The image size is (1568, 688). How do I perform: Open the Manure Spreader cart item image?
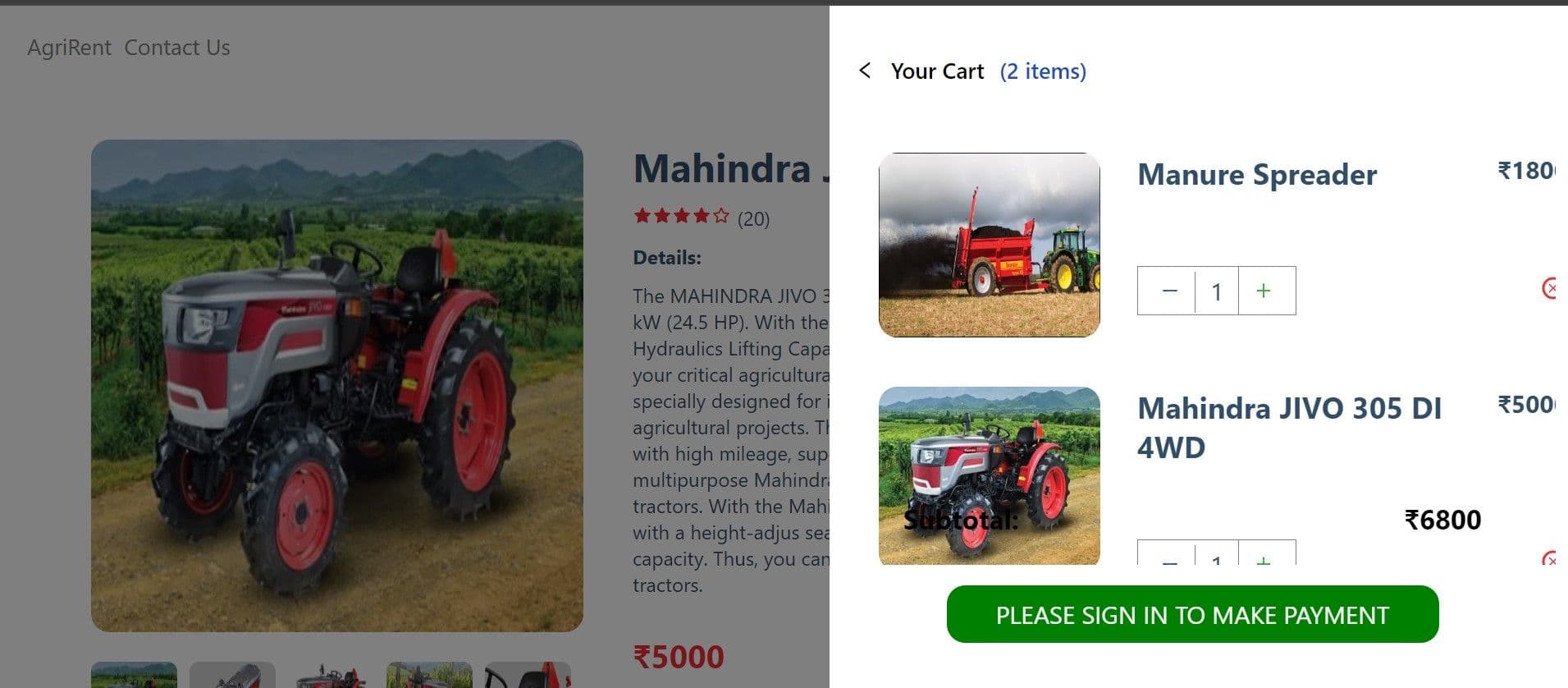pos(989,245)
